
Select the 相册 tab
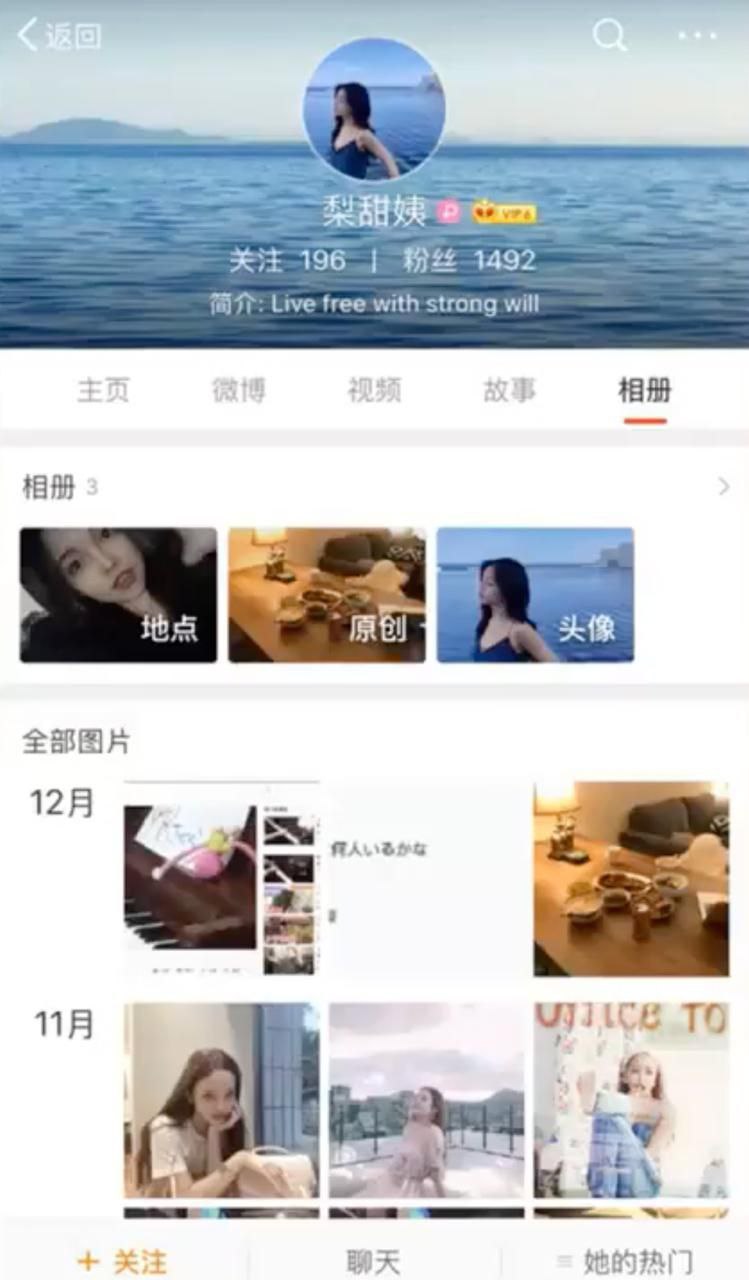pos(645,390)
